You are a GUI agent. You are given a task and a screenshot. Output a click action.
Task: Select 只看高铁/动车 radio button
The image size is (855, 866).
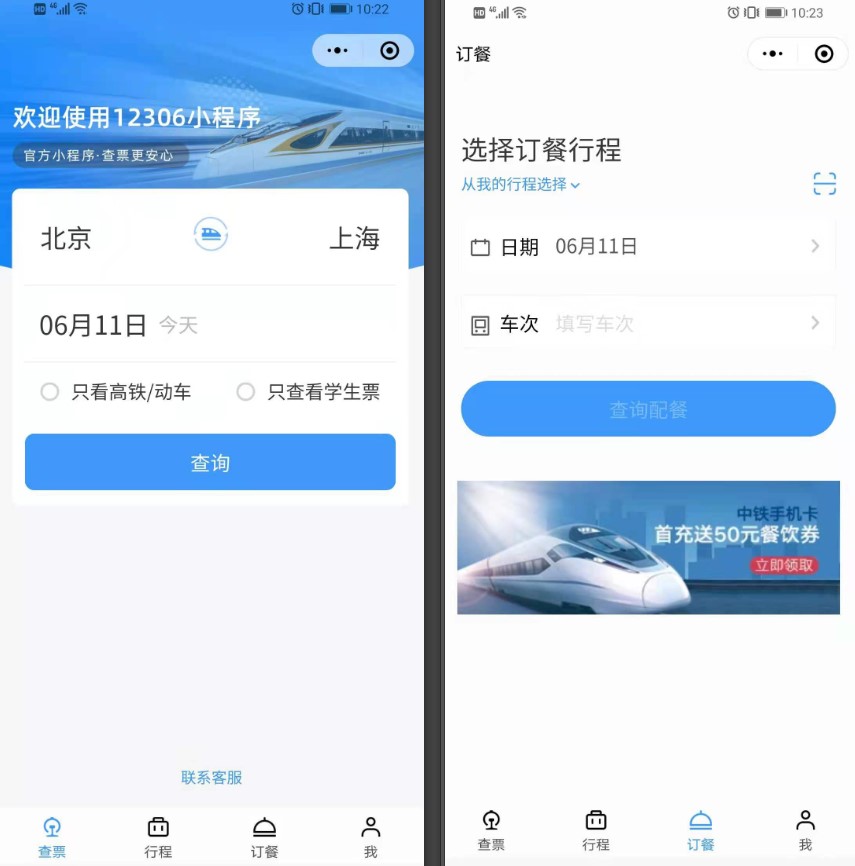(x=50, y=392)
